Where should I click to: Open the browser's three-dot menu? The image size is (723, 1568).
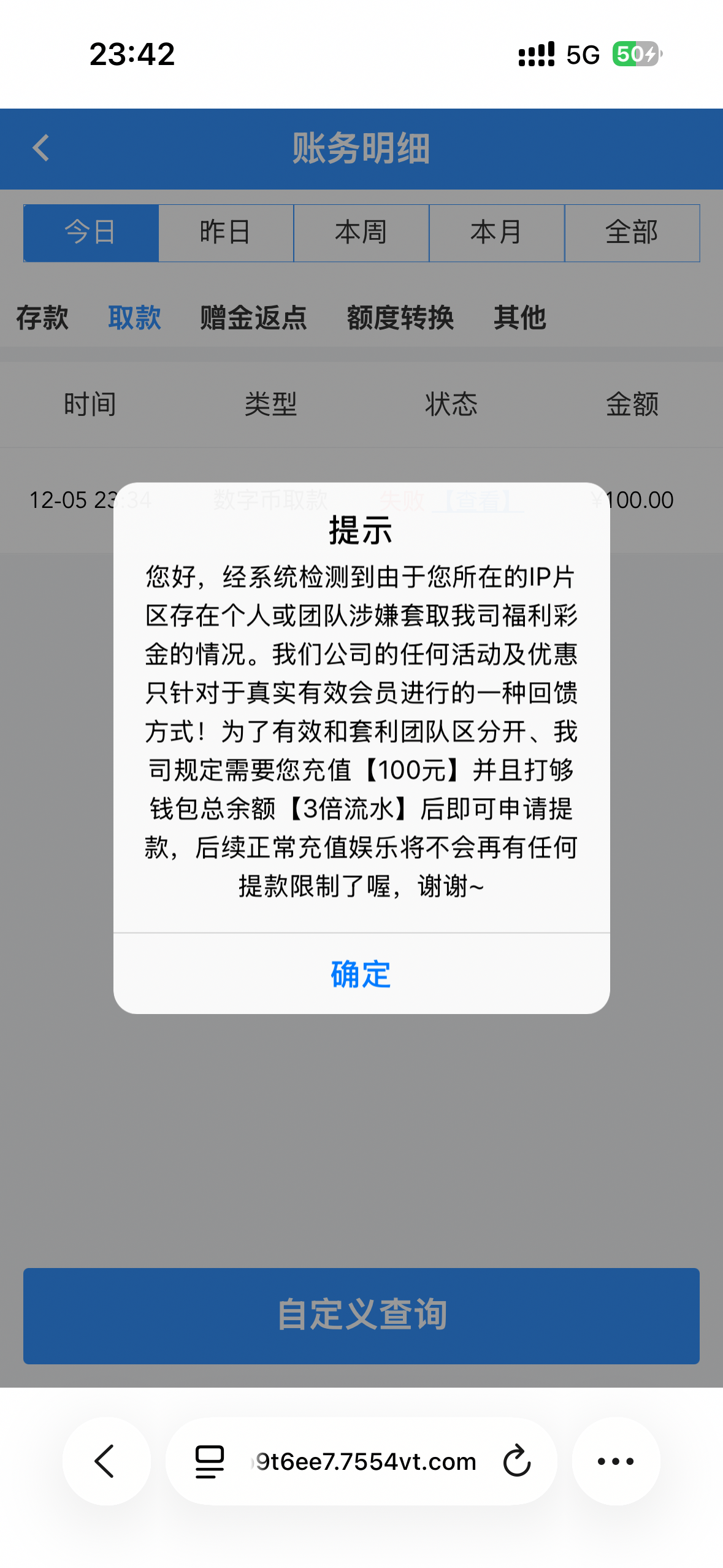[x=616, y=1461]
